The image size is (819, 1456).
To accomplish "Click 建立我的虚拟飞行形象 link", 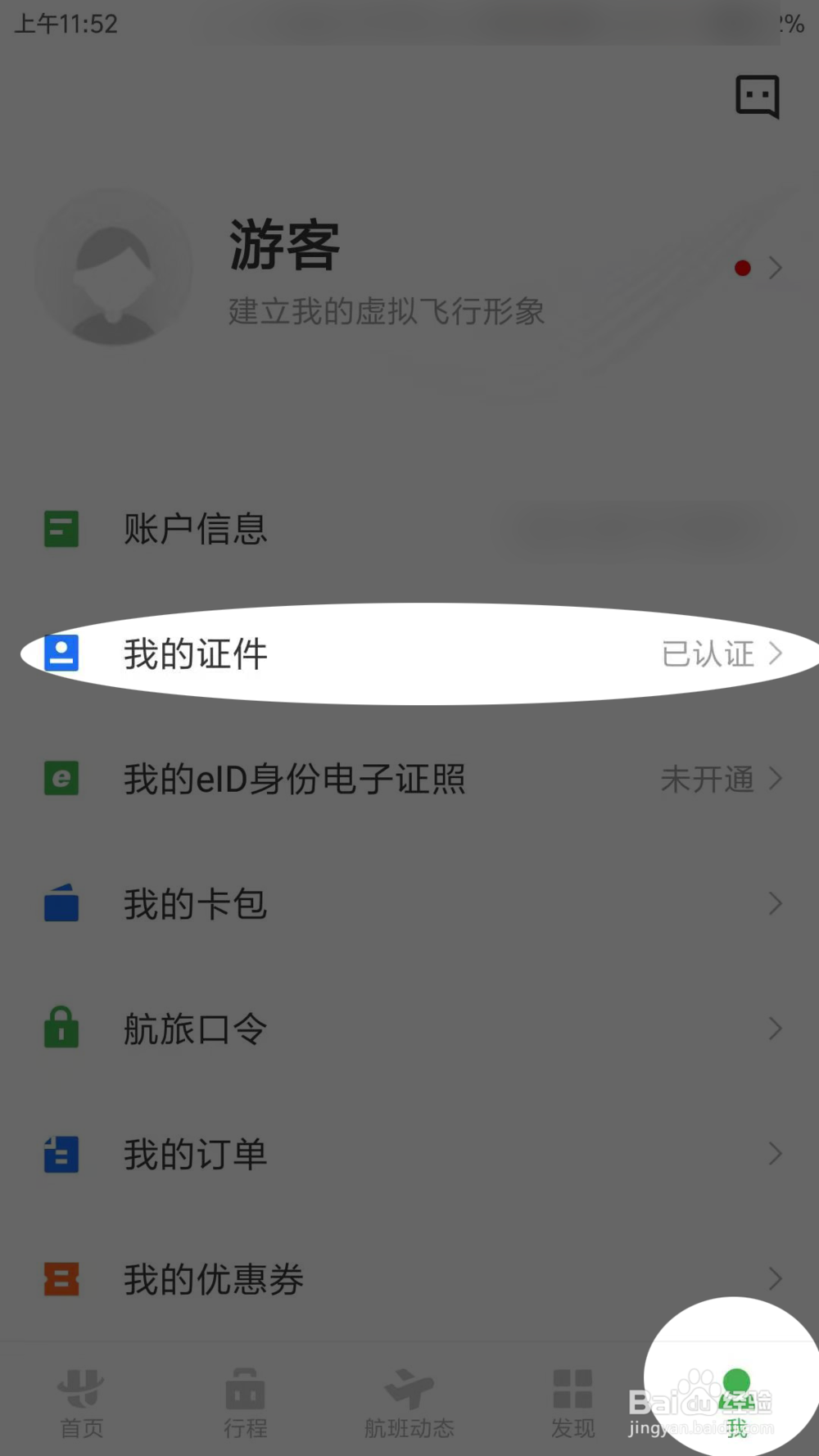I will coord(385,312).
